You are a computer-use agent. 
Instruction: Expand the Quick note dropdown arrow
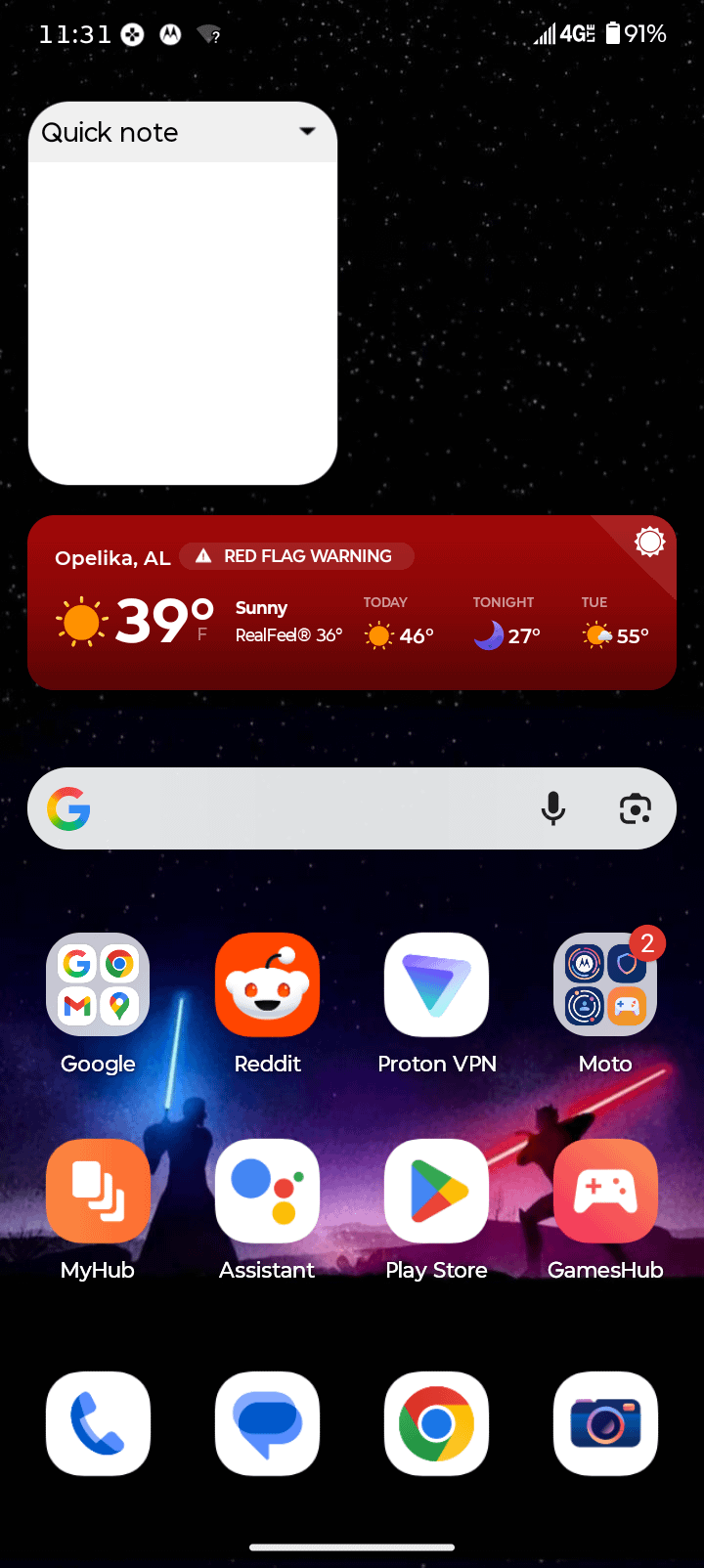(307, 131)
